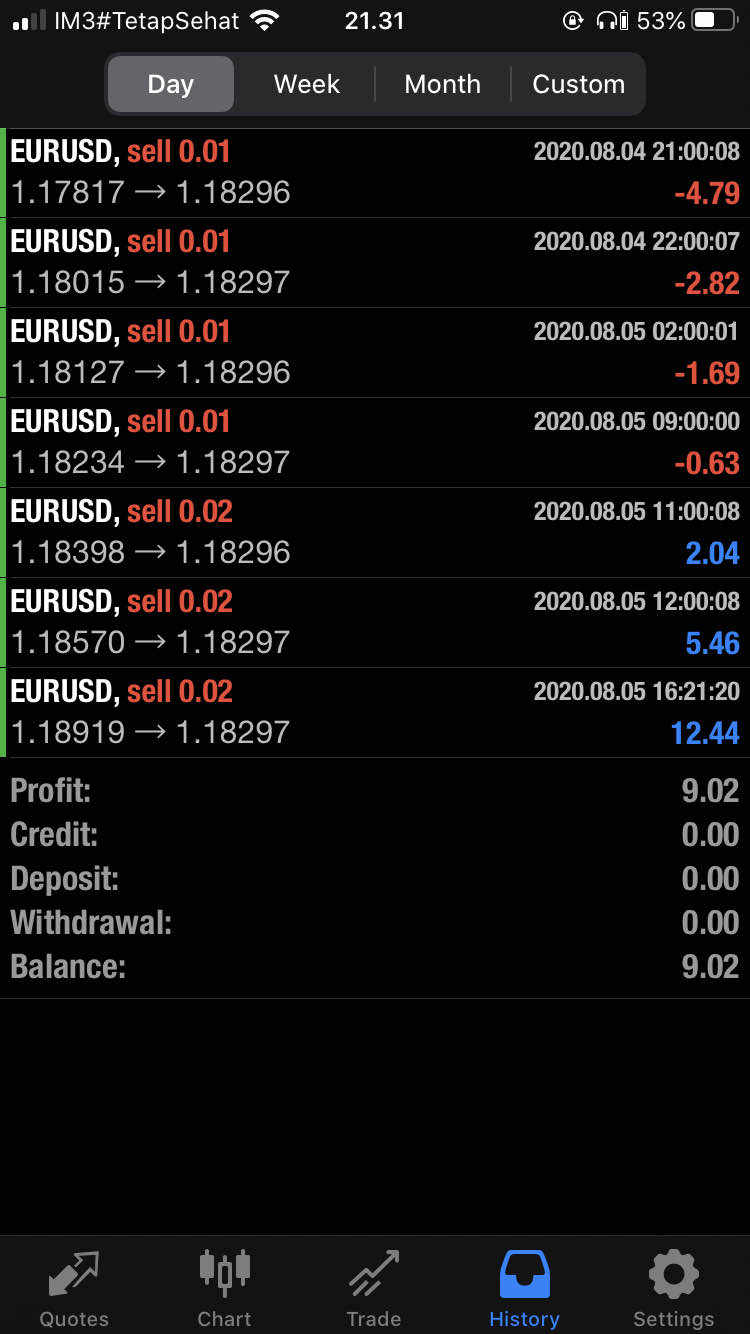Go to the Quotes tab
Viewport: 750px width, 1334px height.
point(74,1287)
